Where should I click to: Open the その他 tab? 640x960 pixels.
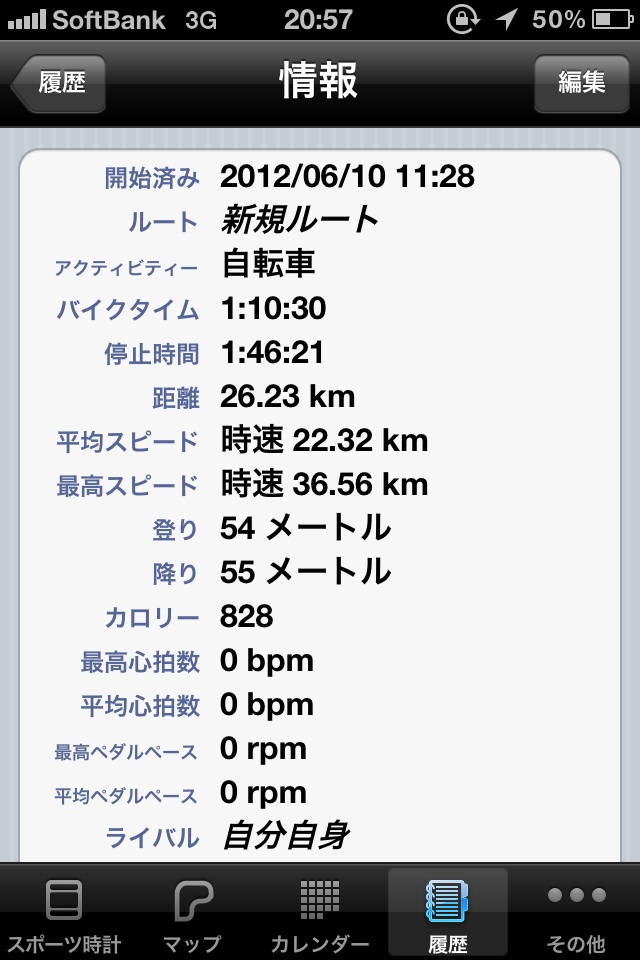[576, 912]
